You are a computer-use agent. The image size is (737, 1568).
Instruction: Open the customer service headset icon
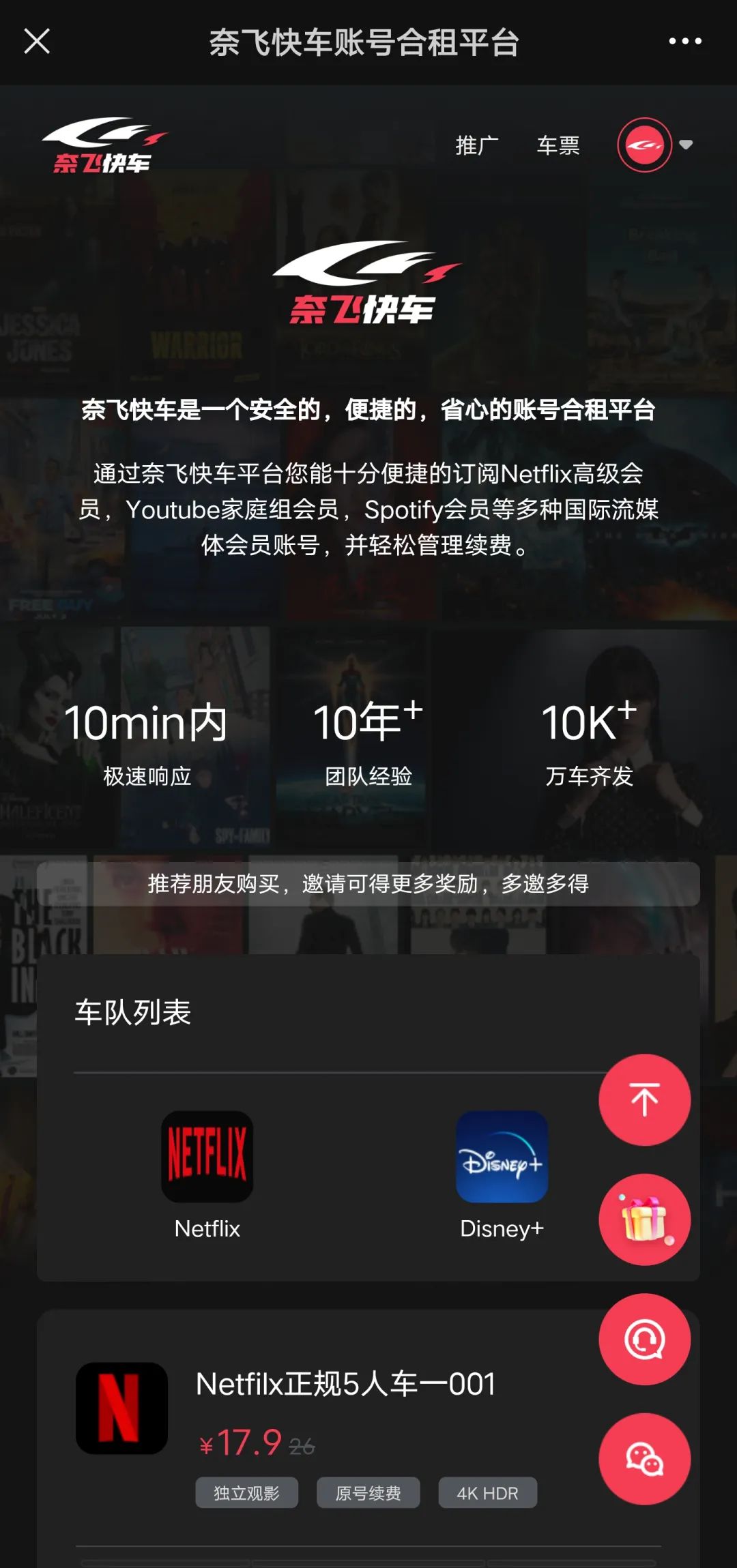click(x=644, y=1339)
